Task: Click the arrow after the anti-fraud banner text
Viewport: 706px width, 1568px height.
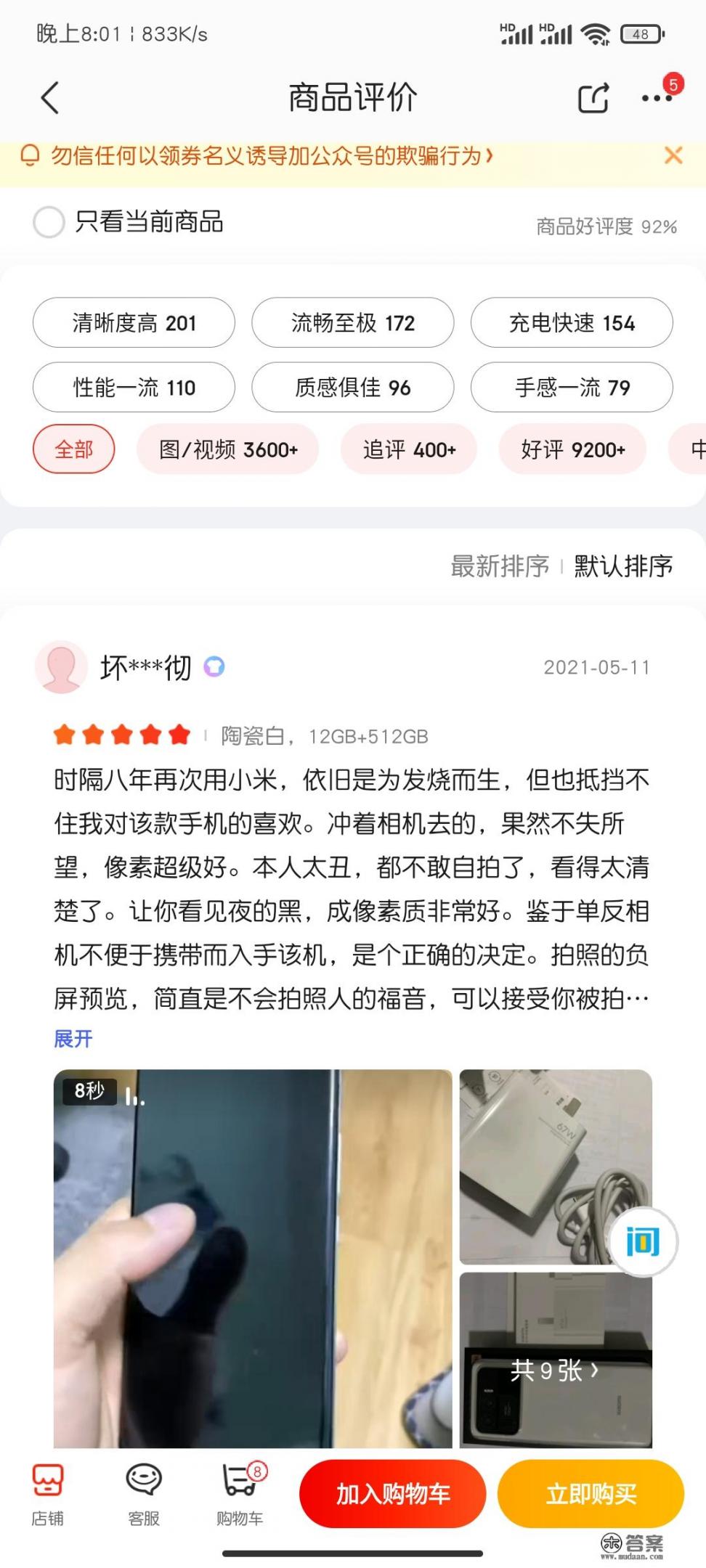Action: pyautogui.click(x=490, y=155)
